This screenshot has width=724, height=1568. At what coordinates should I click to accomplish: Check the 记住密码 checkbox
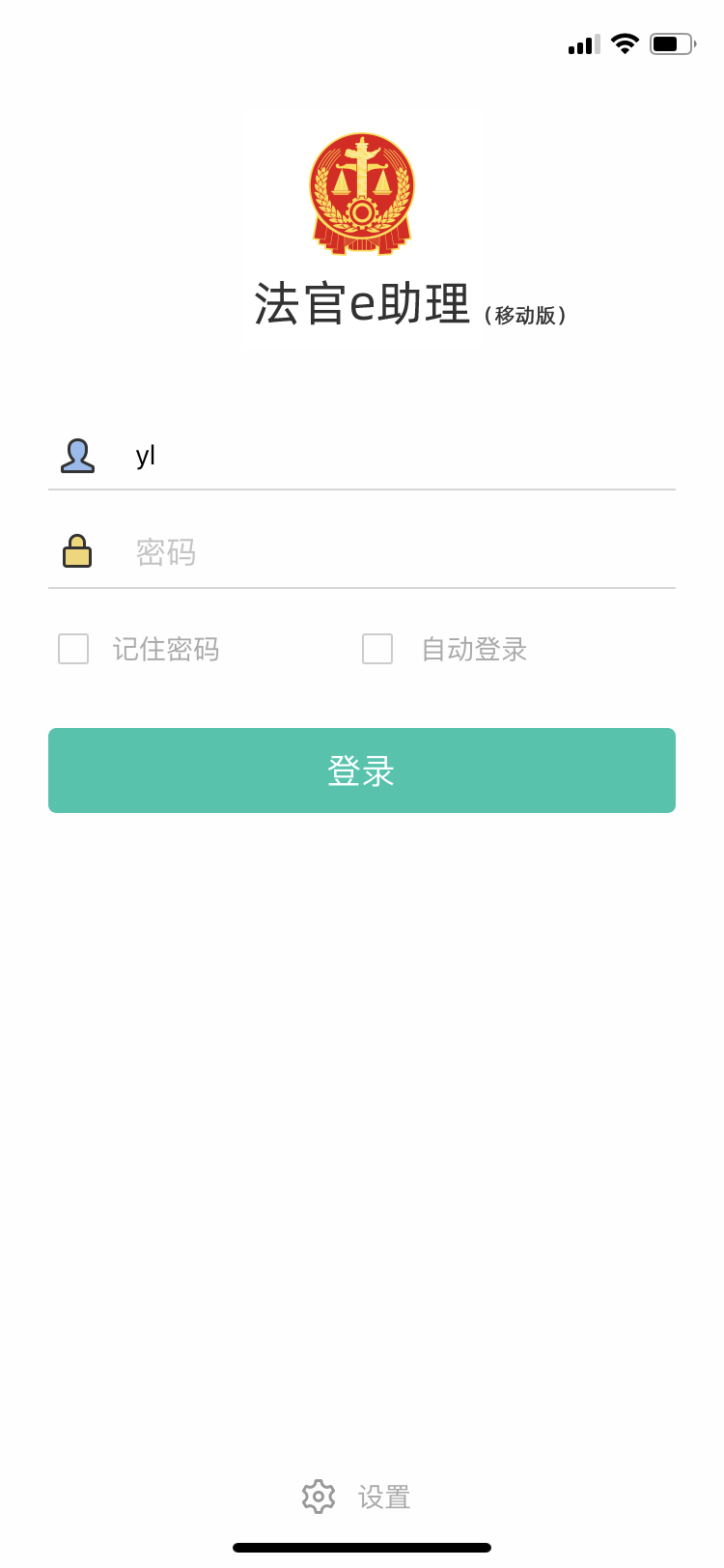pyautogui.click(x=73, y=649)
